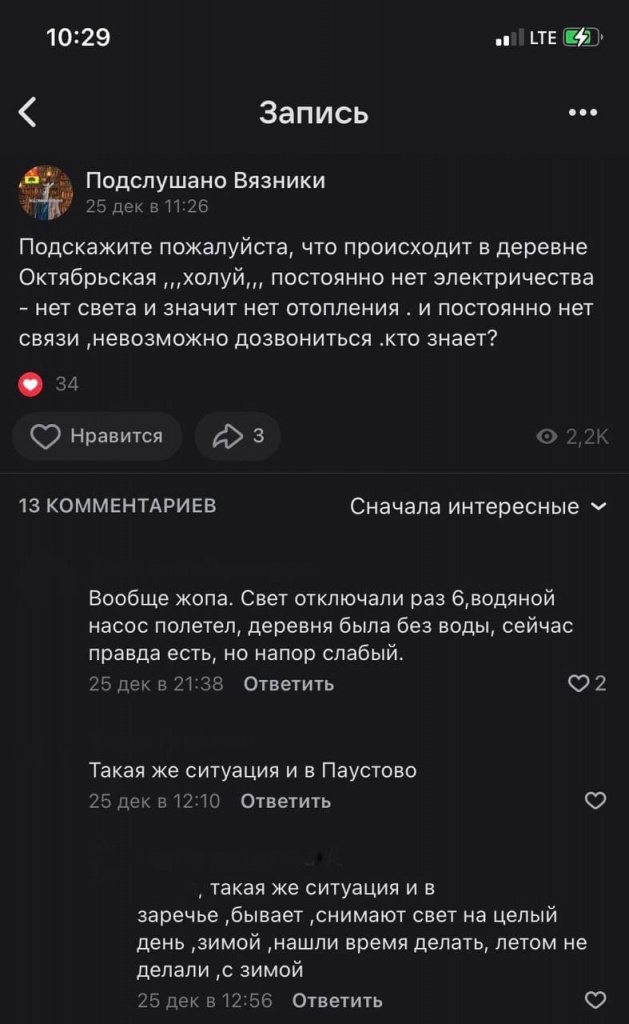Image resolution: width=629 pixels, height=1024 pixels.
Task: Open the Подслушано Вязники community page
Action: click(205, 180)
